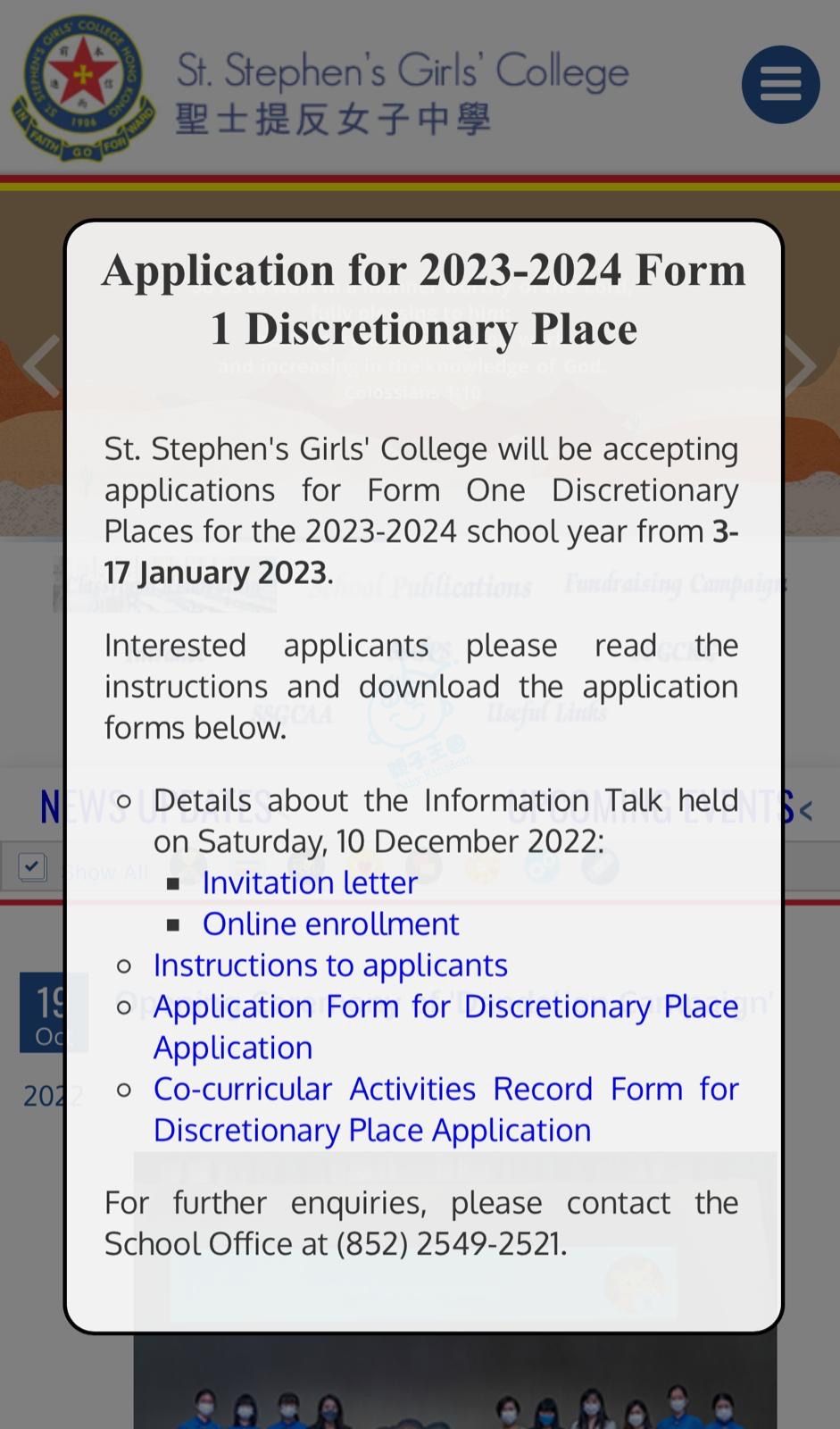Open the Invitation letter link
840x1429 pixels.
(309, 882)
